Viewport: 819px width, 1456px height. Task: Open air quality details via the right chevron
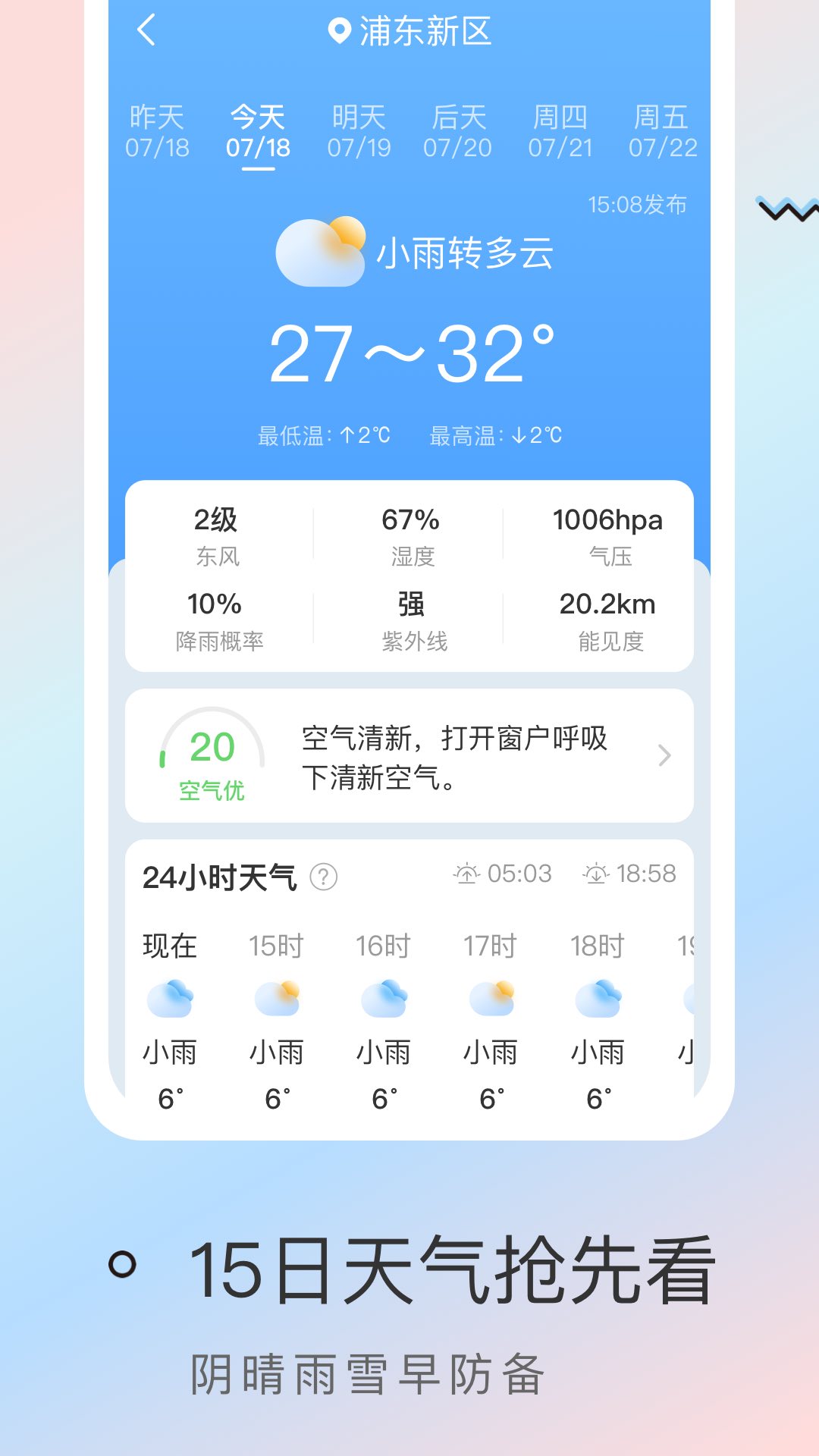[x=666, y=755]
